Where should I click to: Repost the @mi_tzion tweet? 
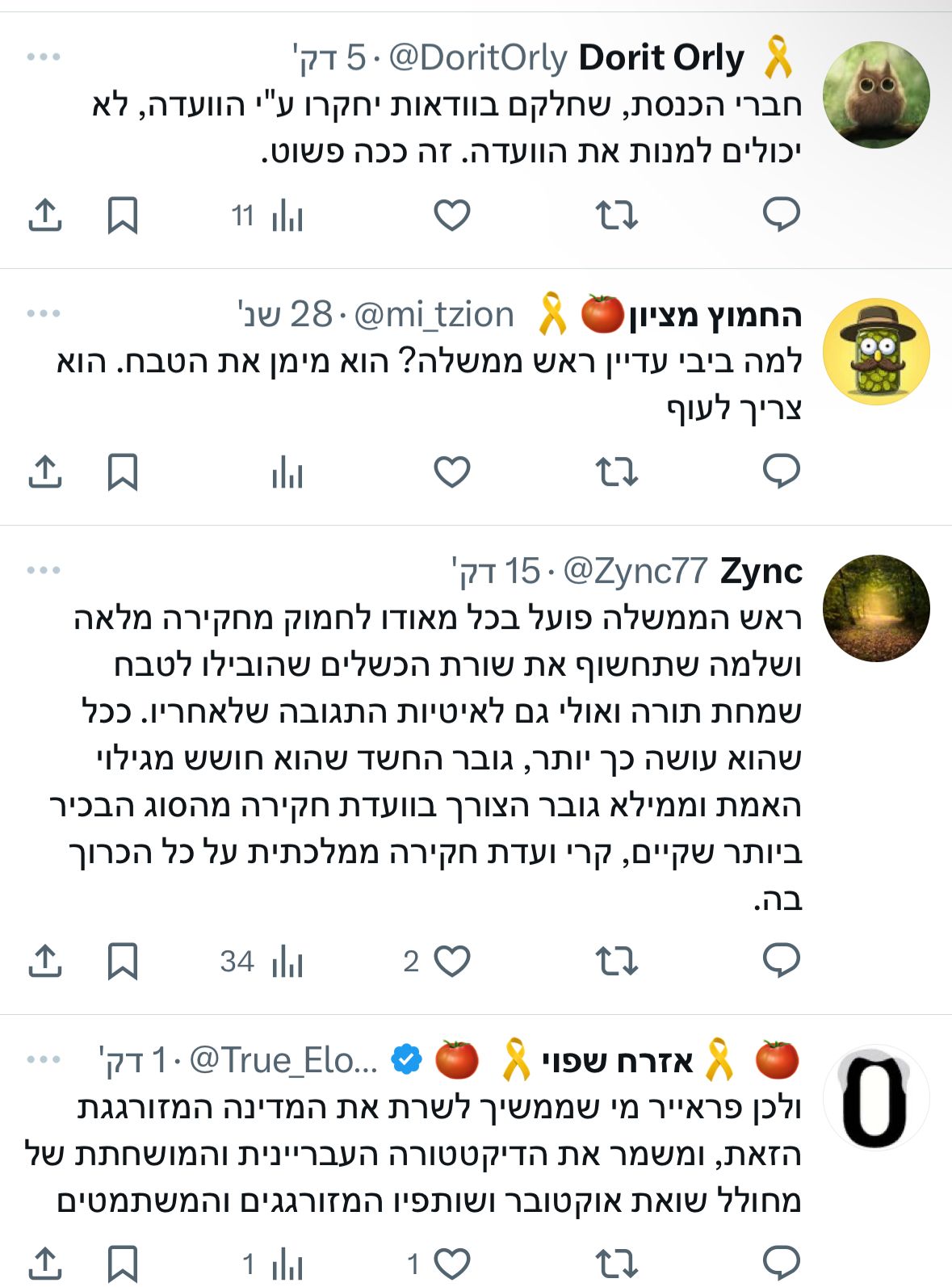(x=616, y=472)
